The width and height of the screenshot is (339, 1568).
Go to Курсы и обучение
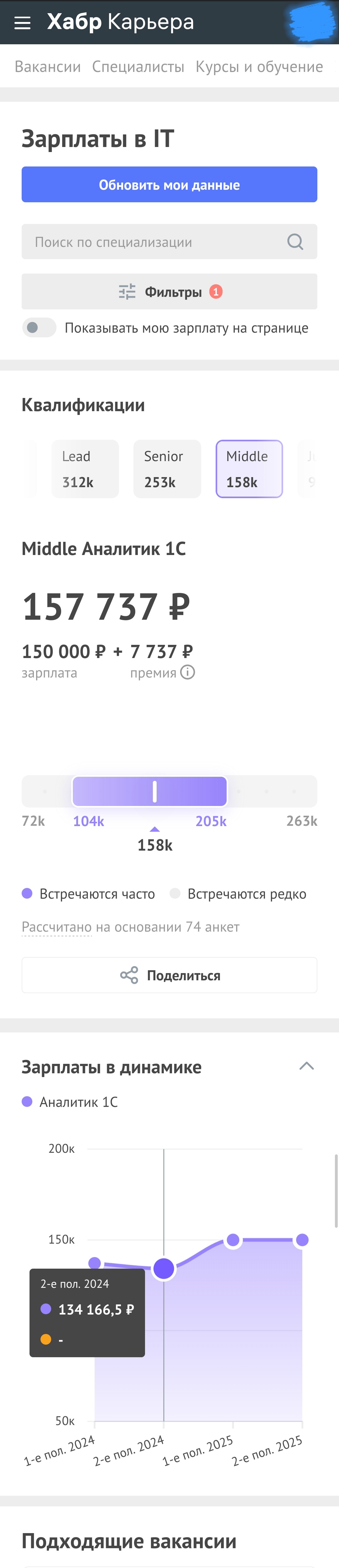point(259,67)
